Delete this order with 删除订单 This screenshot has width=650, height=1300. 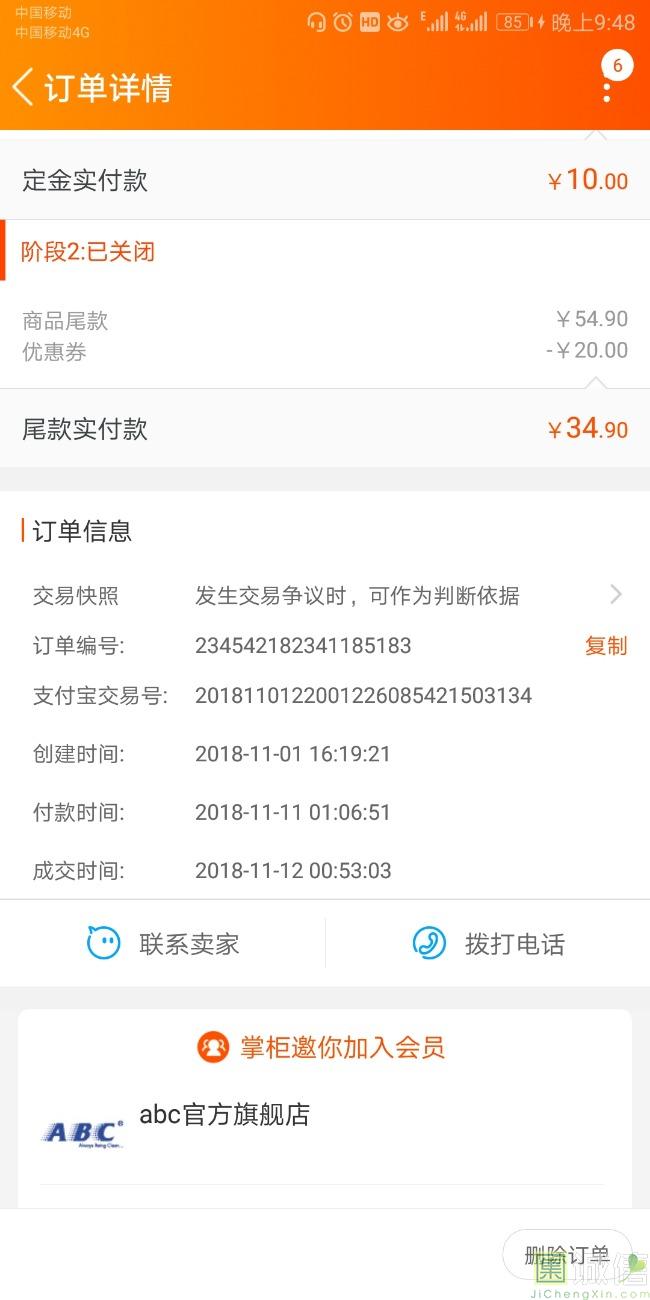point(566,1254)
